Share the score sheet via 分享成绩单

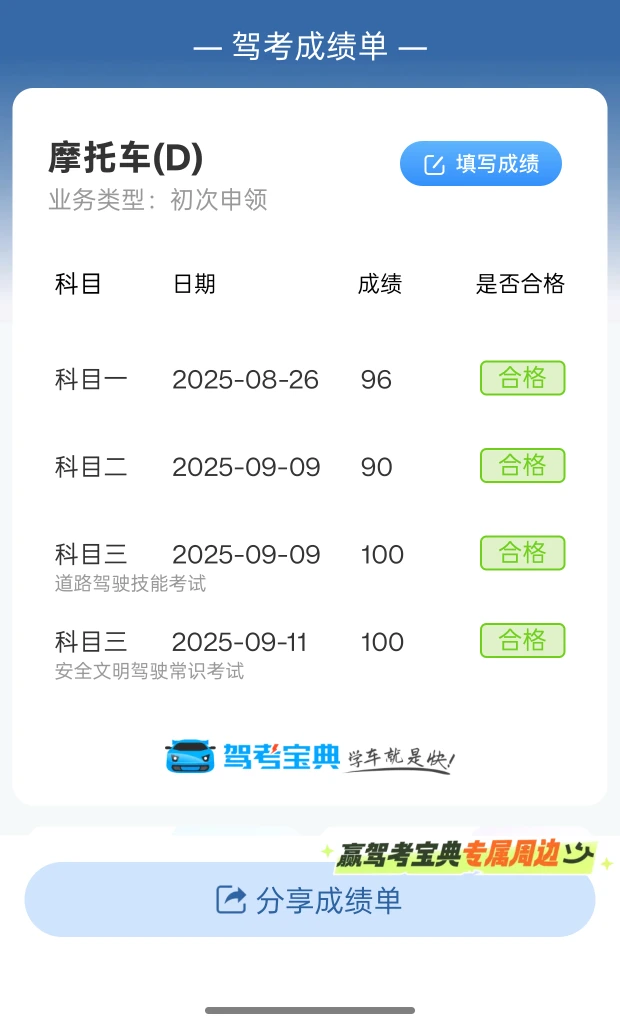(x=310, y=900)
